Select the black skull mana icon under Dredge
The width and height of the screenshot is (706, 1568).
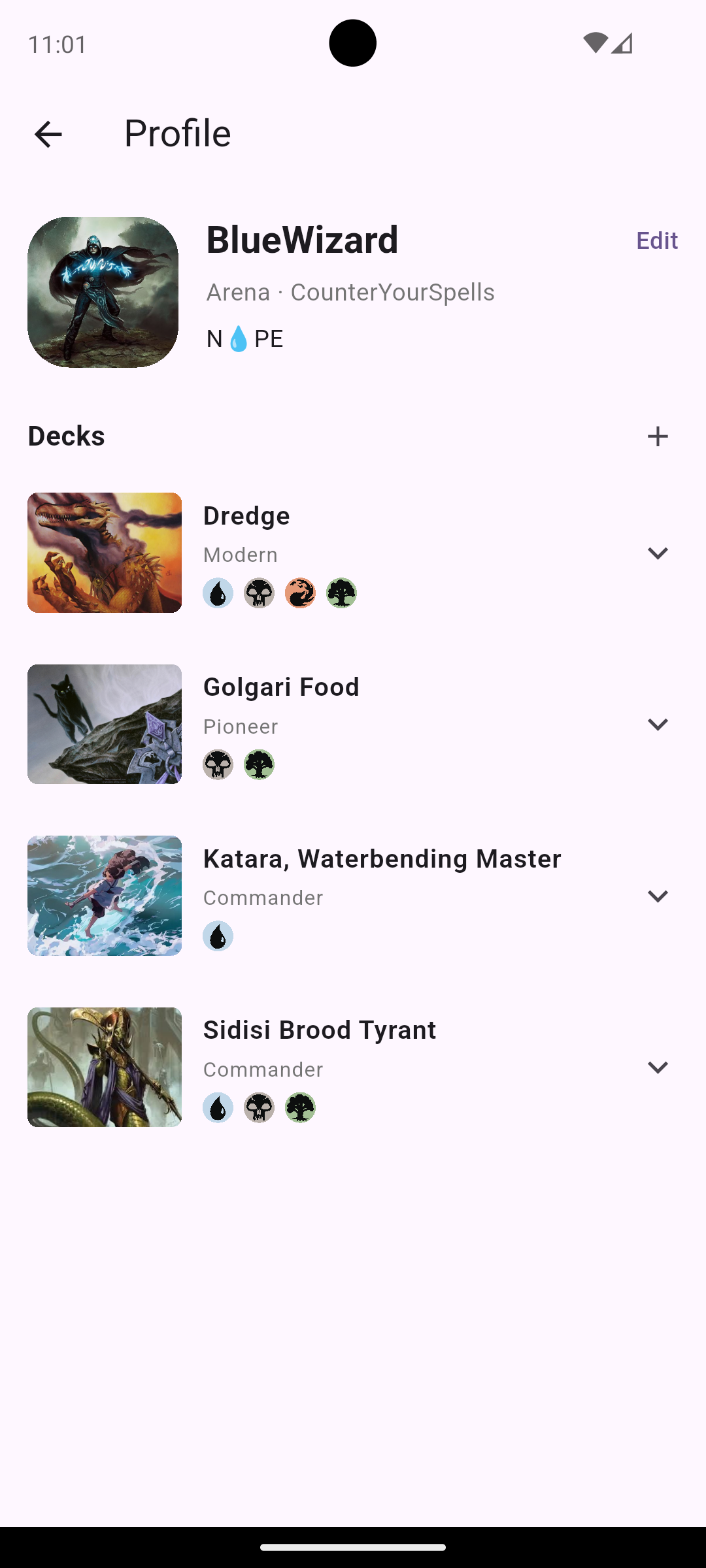pos(259,593)
